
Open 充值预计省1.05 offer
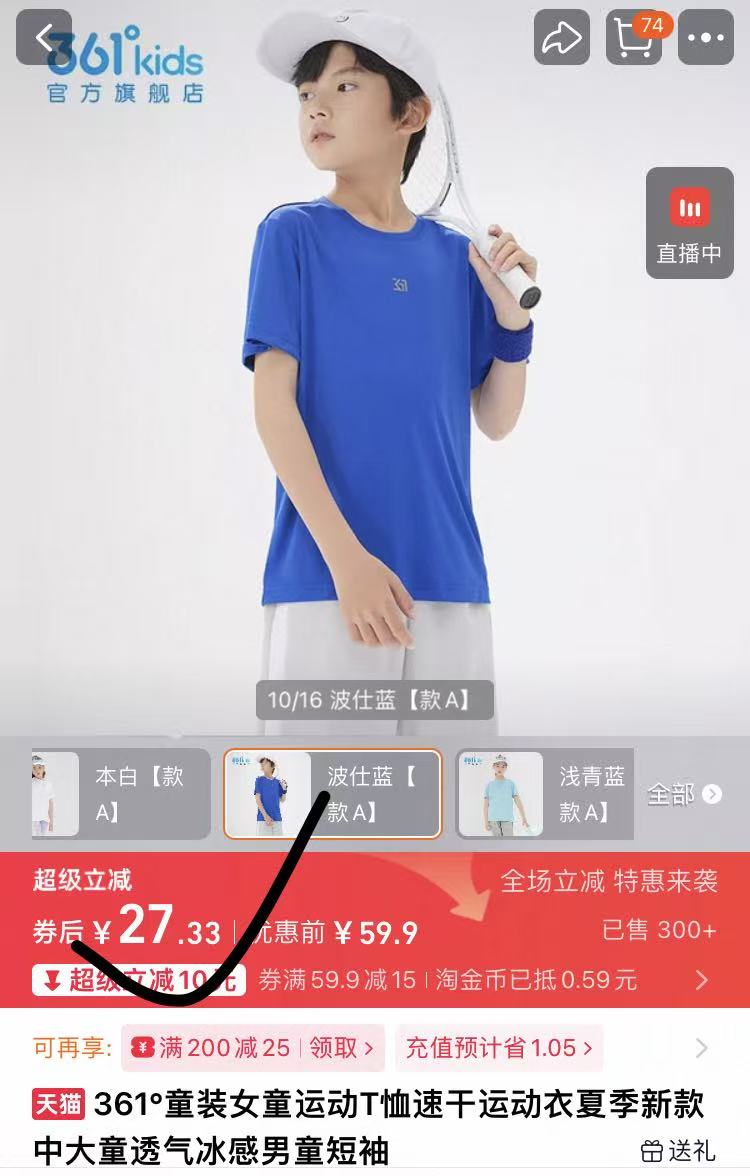498,1048
